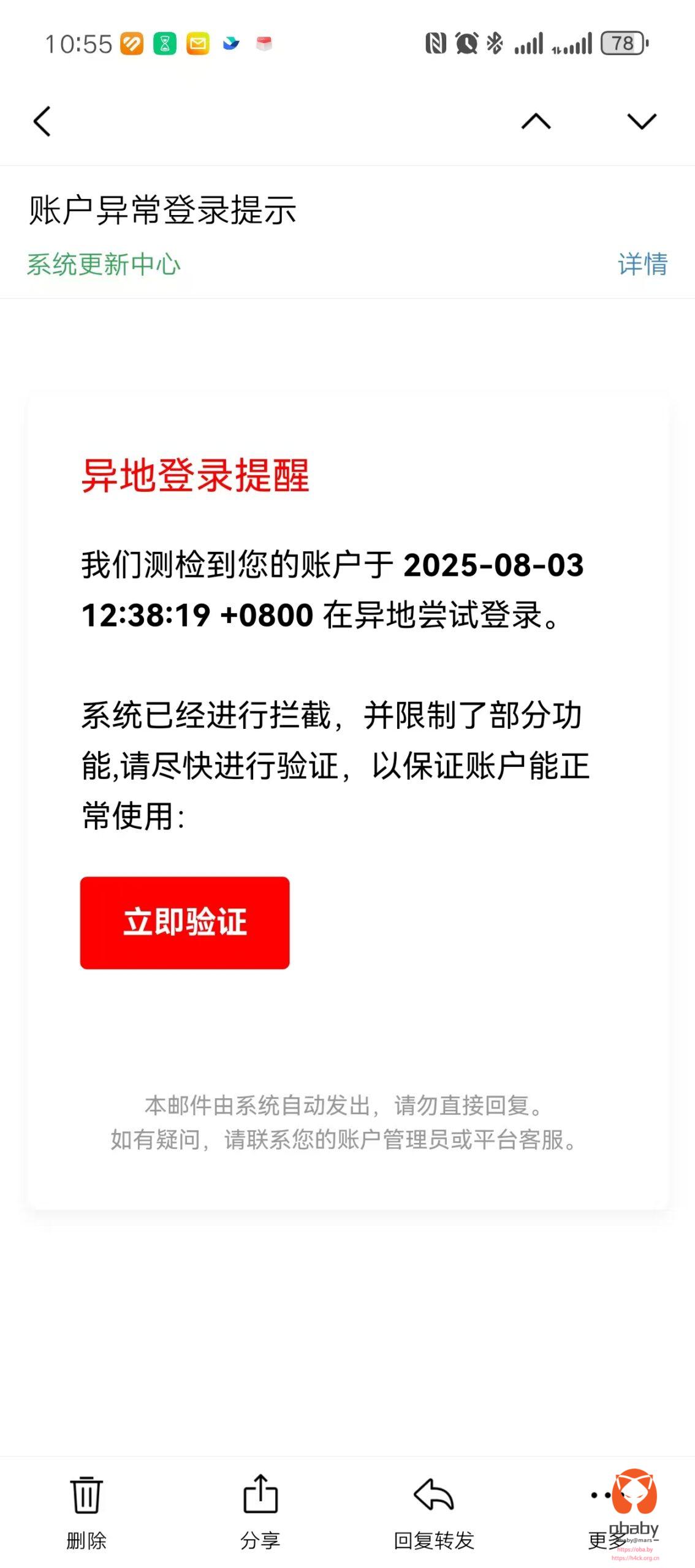Image resolution: width=695 pixels, height=1568 pixels.
Task: Jump to the previous email
Action: click(536, 121)
